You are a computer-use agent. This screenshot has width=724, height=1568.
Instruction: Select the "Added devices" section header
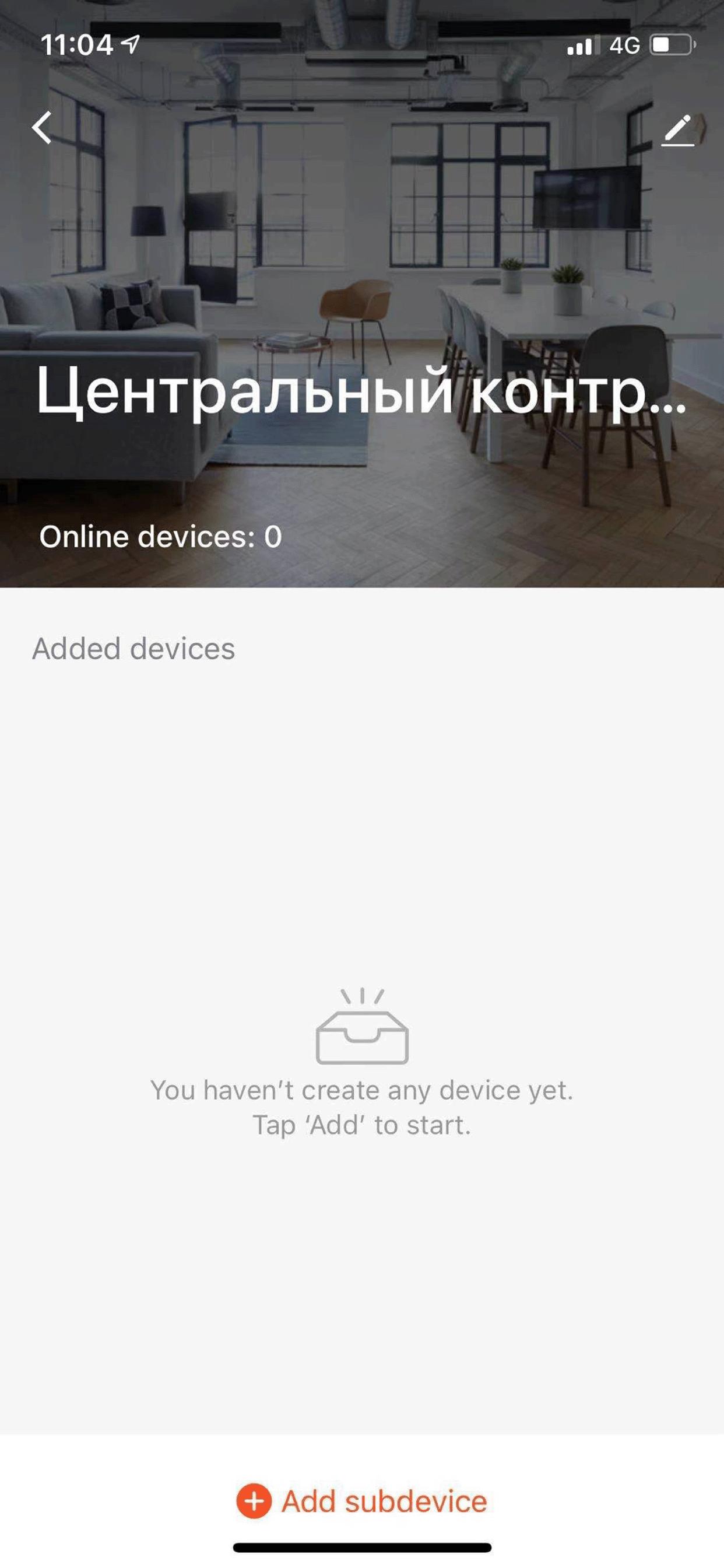click(134, 647)
